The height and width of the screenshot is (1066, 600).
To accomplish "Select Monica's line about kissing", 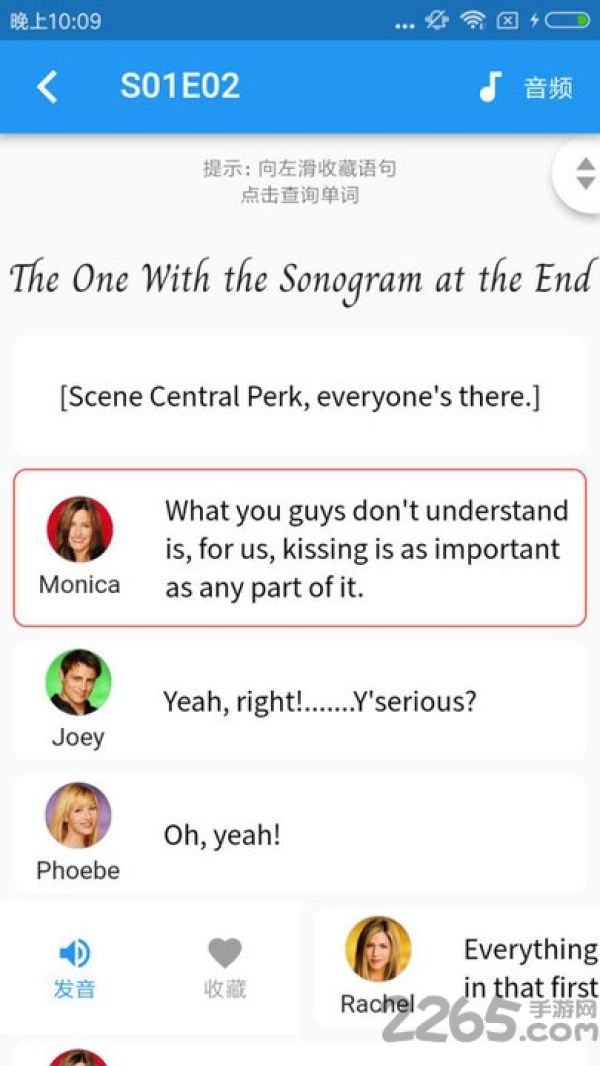I will coord(300,547).
